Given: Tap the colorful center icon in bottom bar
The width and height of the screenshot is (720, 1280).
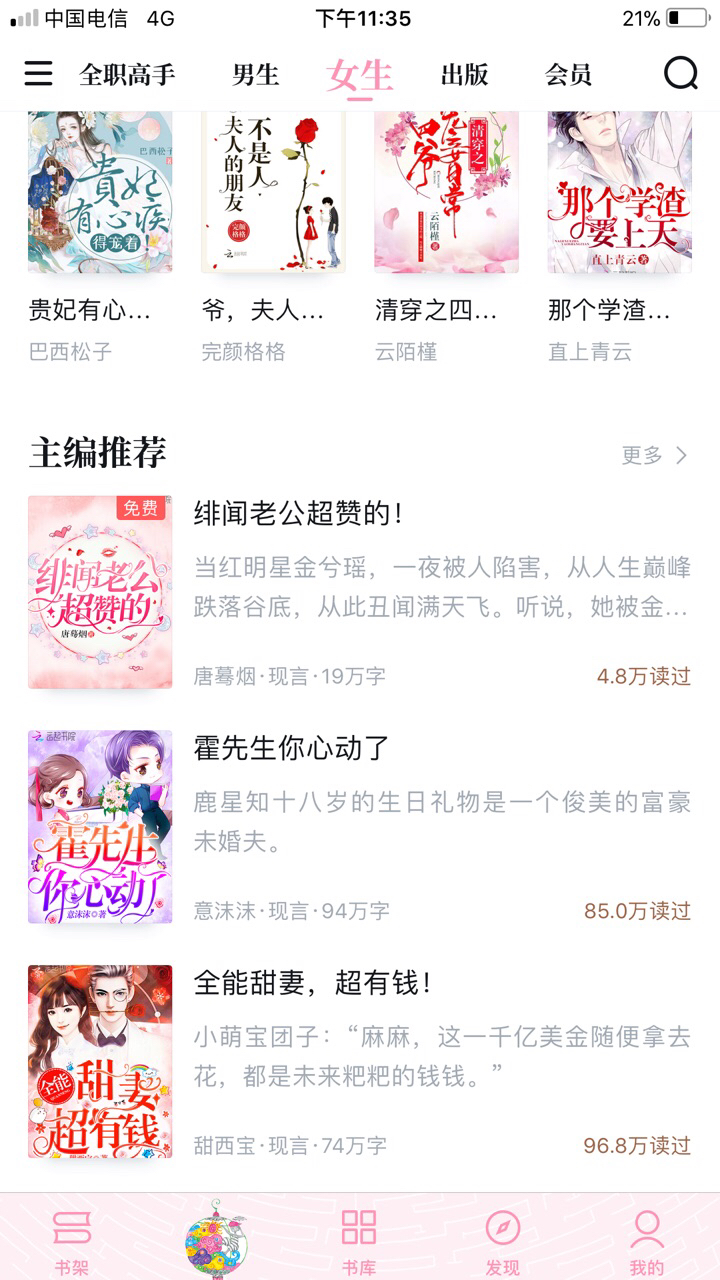Looking at the screenshot, I should click(216, 1240).
